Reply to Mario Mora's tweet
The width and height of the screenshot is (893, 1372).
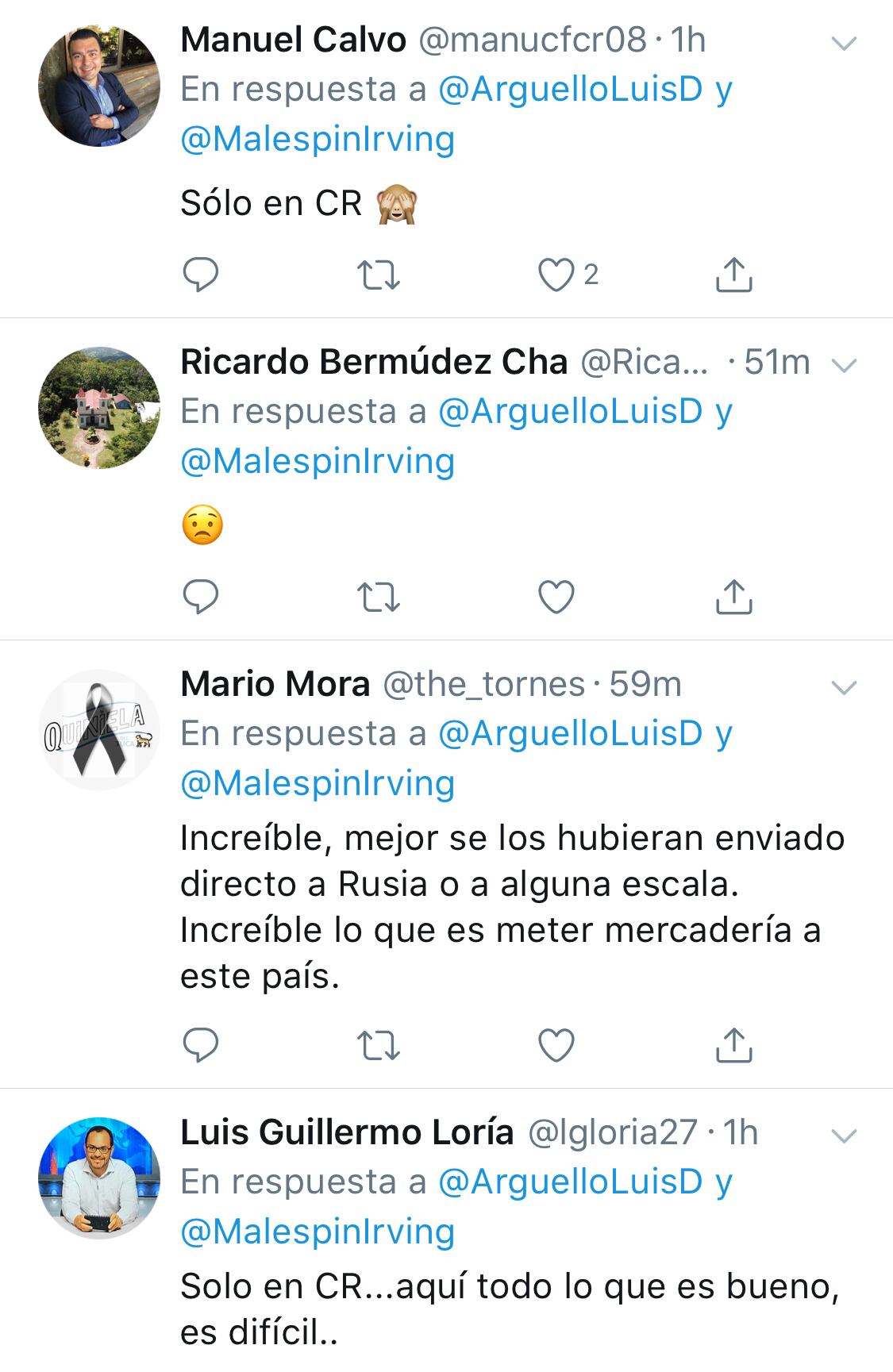[x=200, y=1045]
